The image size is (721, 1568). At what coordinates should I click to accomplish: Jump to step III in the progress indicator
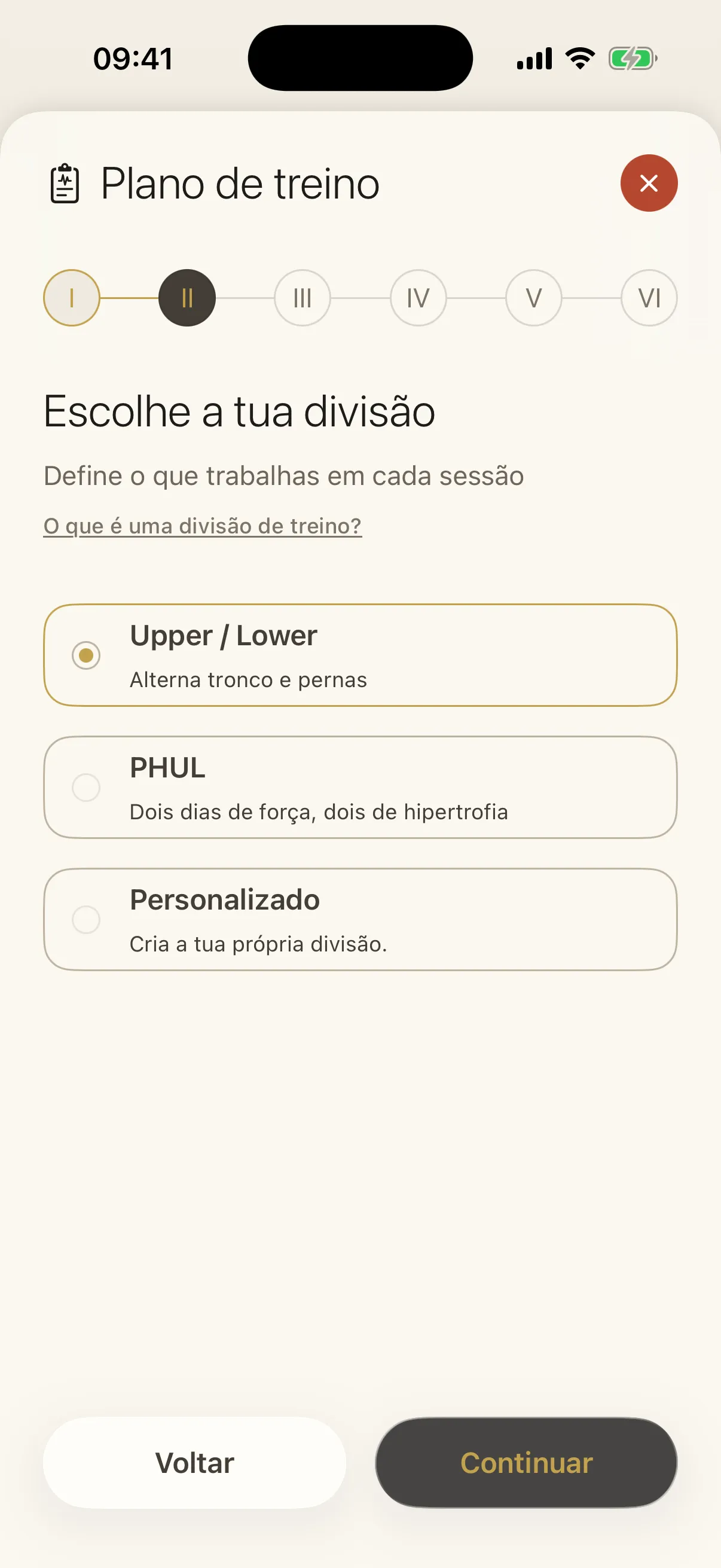click(x=303, y=298)
